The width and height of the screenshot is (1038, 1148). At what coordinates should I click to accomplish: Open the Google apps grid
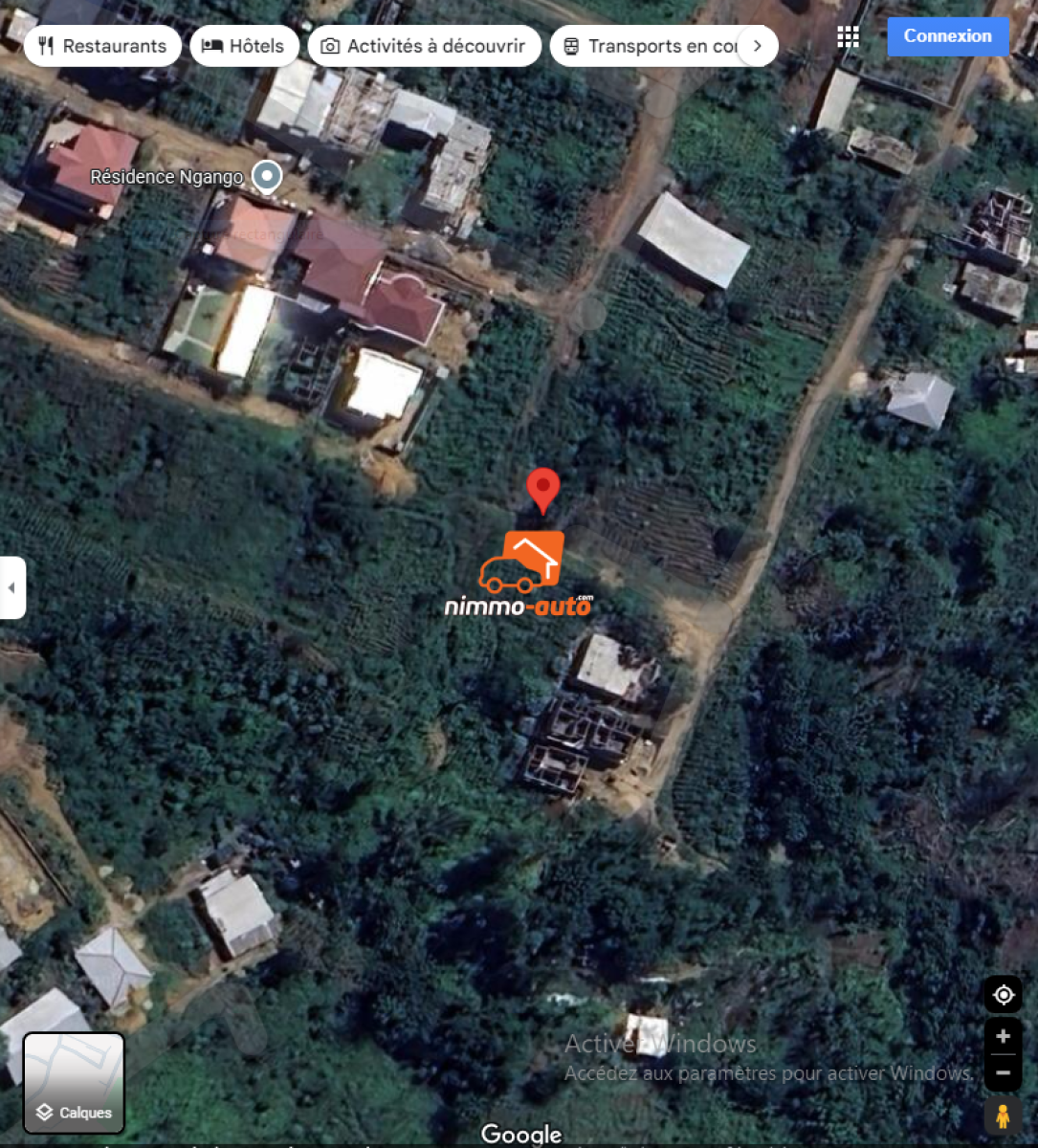pos(848,36)
